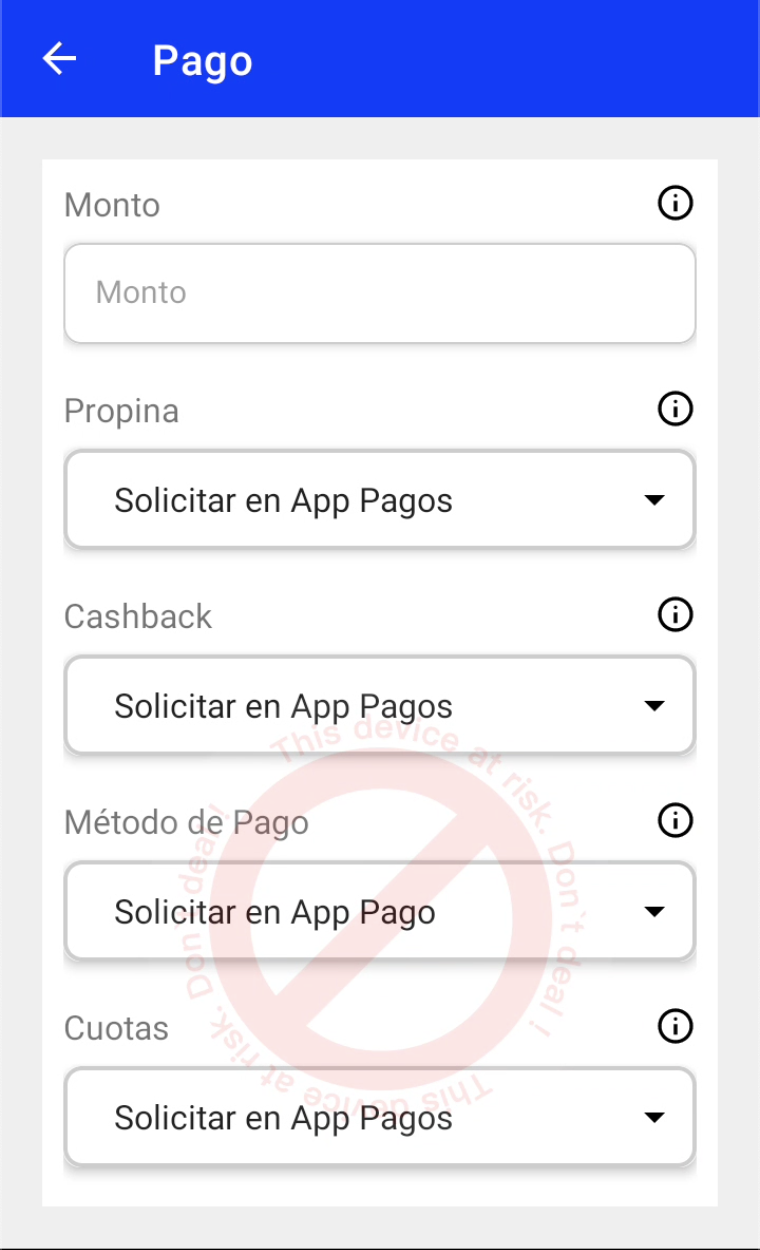Go back using the arrow icon
This screenshot has height=1250, width=760.
[x=59, y=59]
